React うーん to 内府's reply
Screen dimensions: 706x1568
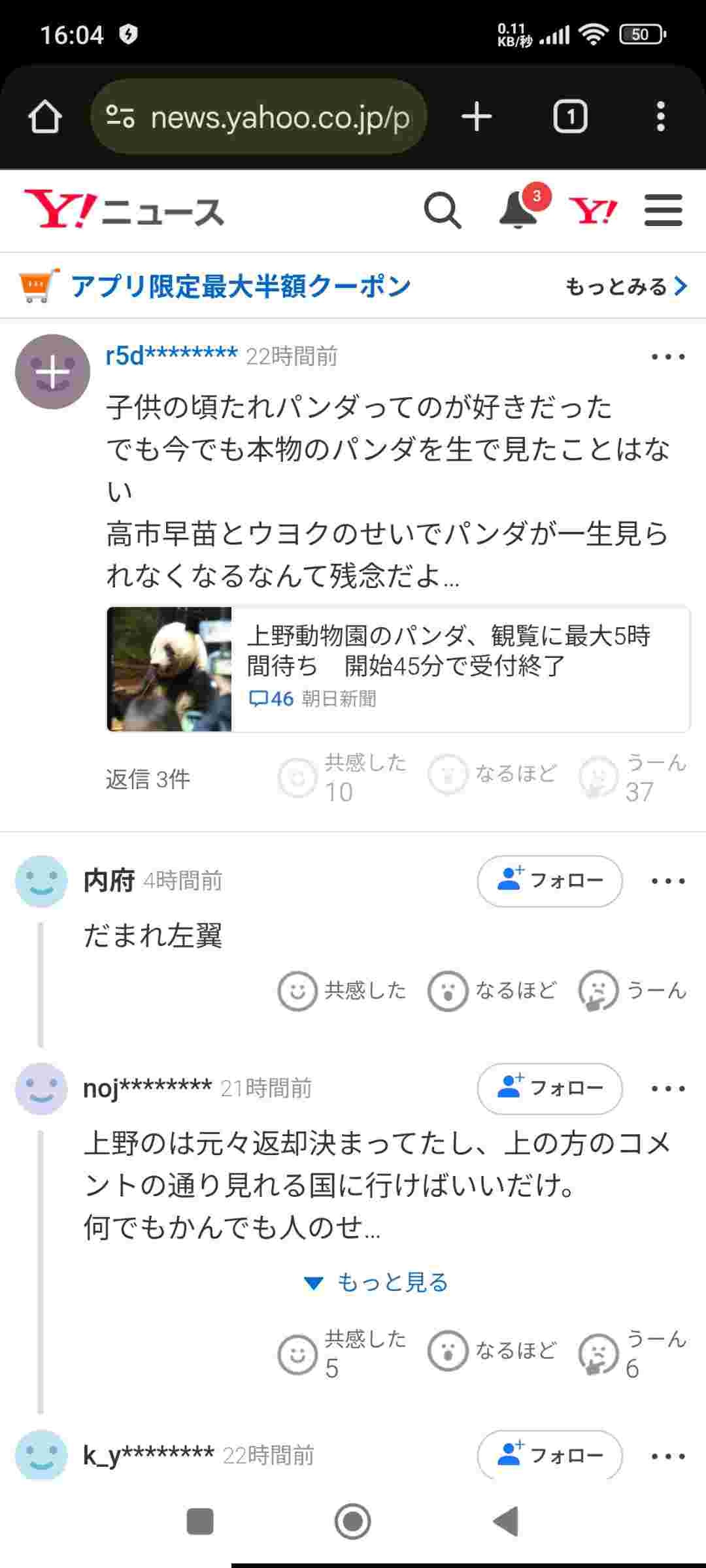point(632,990)
